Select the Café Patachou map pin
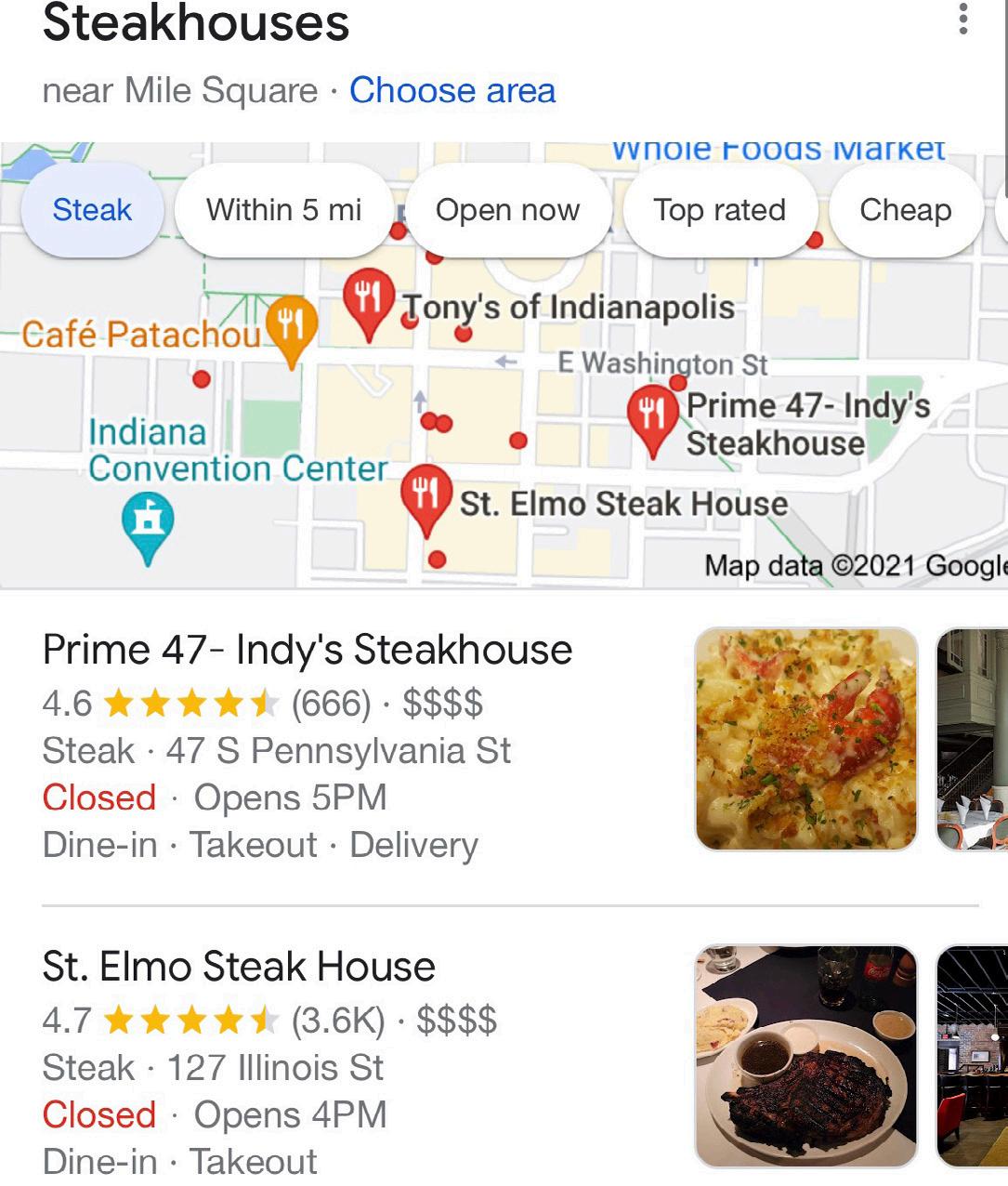The width and height of the screenshot is (1008, 1186). coord(292,327)
